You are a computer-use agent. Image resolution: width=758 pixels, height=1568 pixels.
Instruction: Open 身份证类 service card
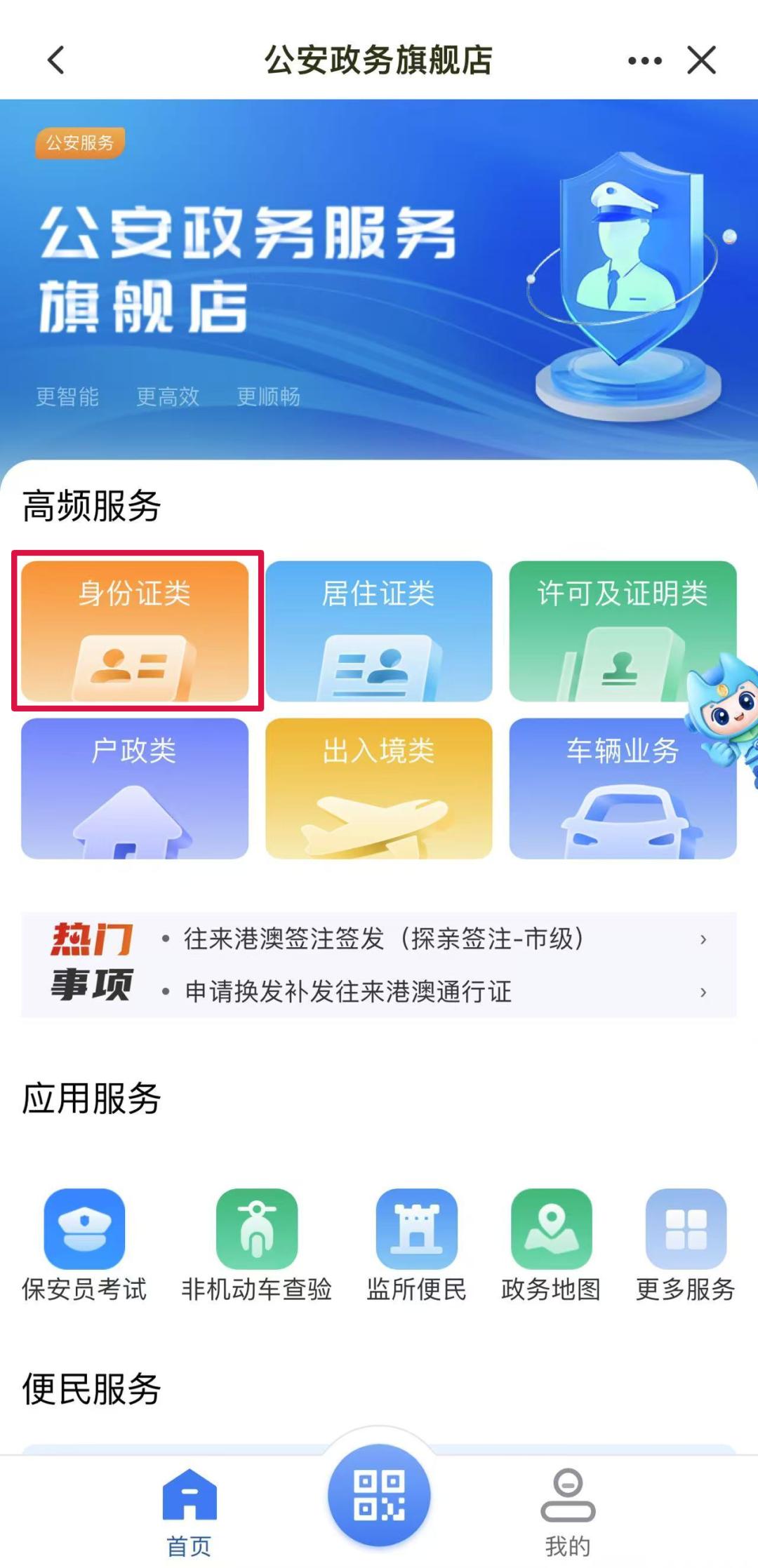pos(135,631)
